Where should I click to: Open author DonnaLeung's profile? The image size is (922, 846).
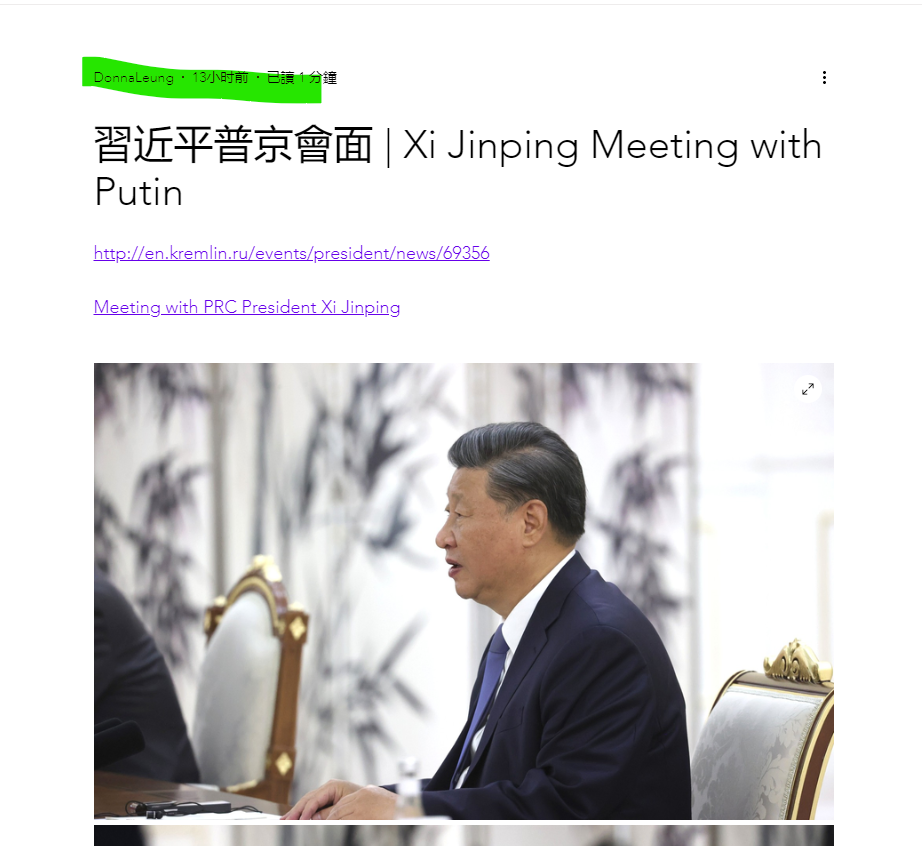(x=133, y=78)
